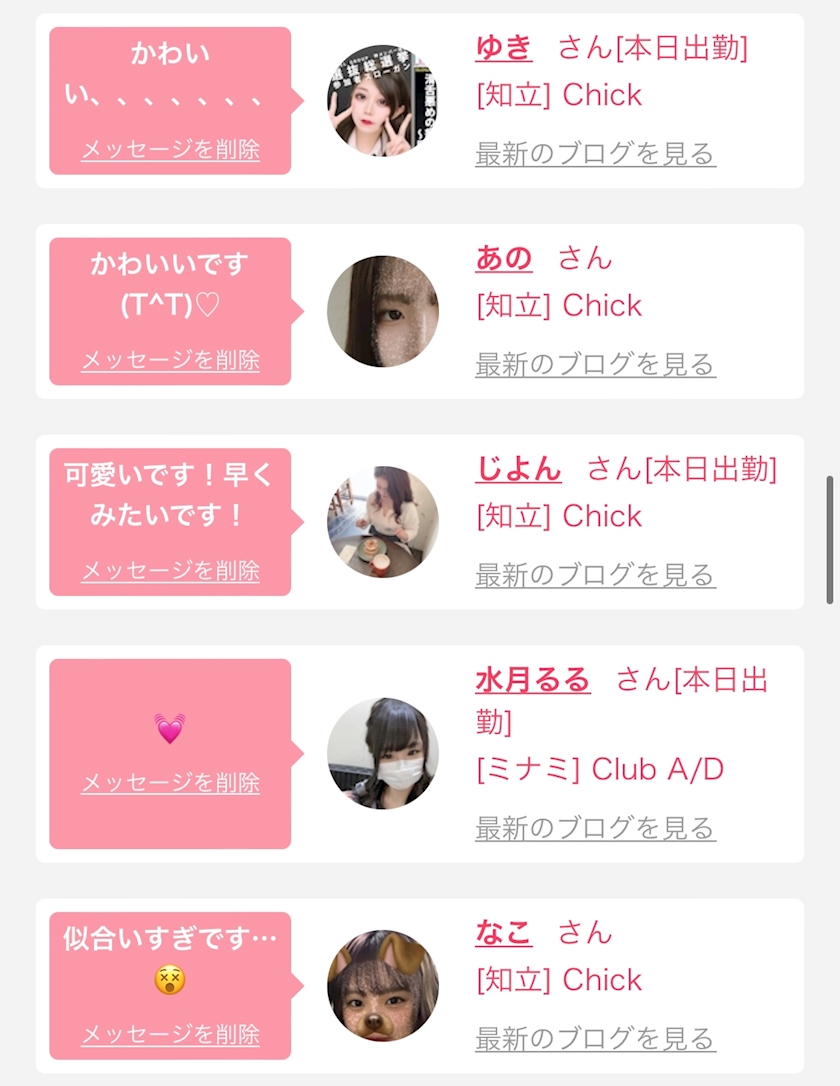840x1086 pixels.
Task: Tap 水月るる's profile photo
Action: pyautogui.click(x=383, y=754)
